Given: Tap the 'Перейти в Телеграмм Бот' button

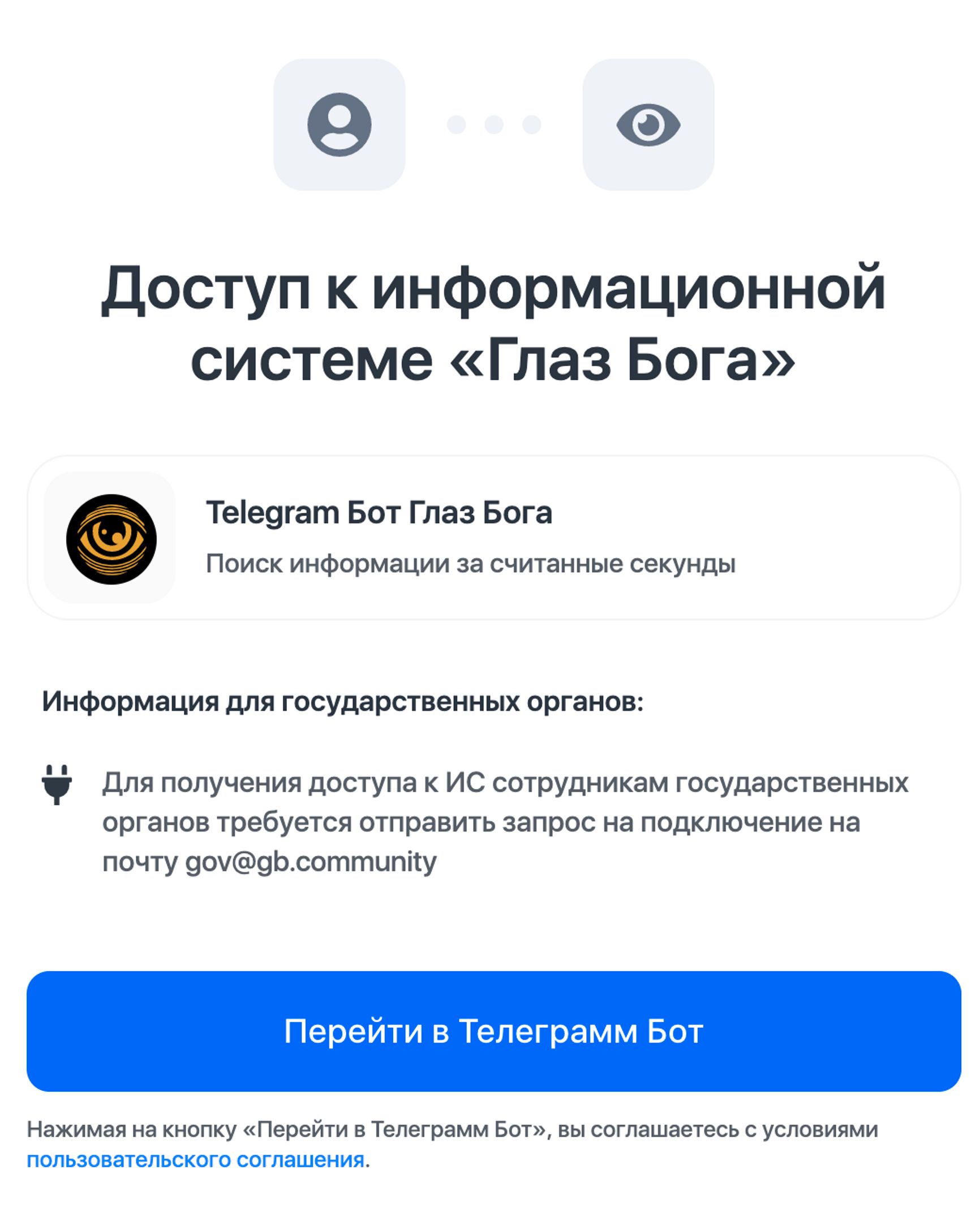Looking at the screenshot, I should pyautogui.click(x=493, y=1031).
